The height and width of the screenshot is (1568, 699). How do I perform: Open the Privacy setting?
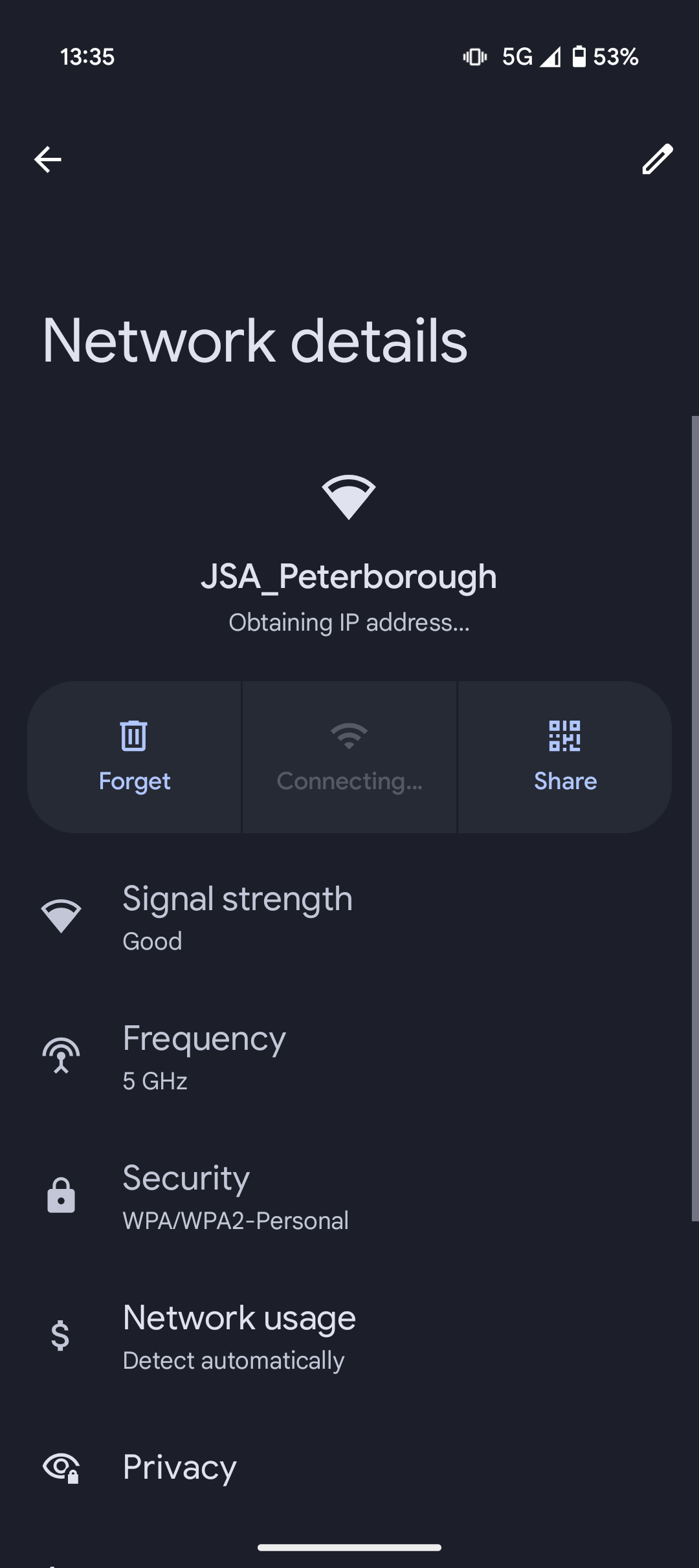click(x=349, y=1468)
